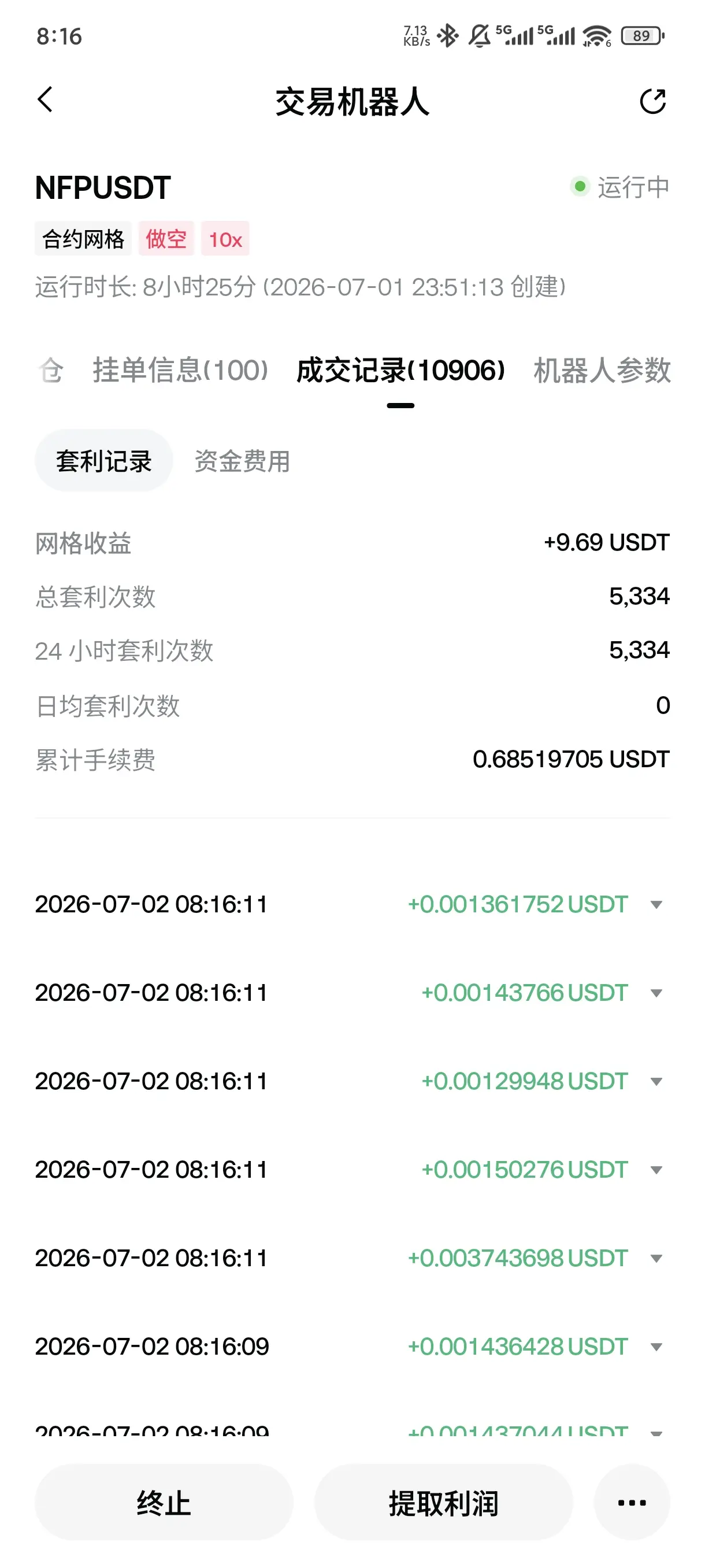Switch to the 资金费用 segment
Screen dimensions: 705x1568
pyautogui.click(x=242, y=461)
